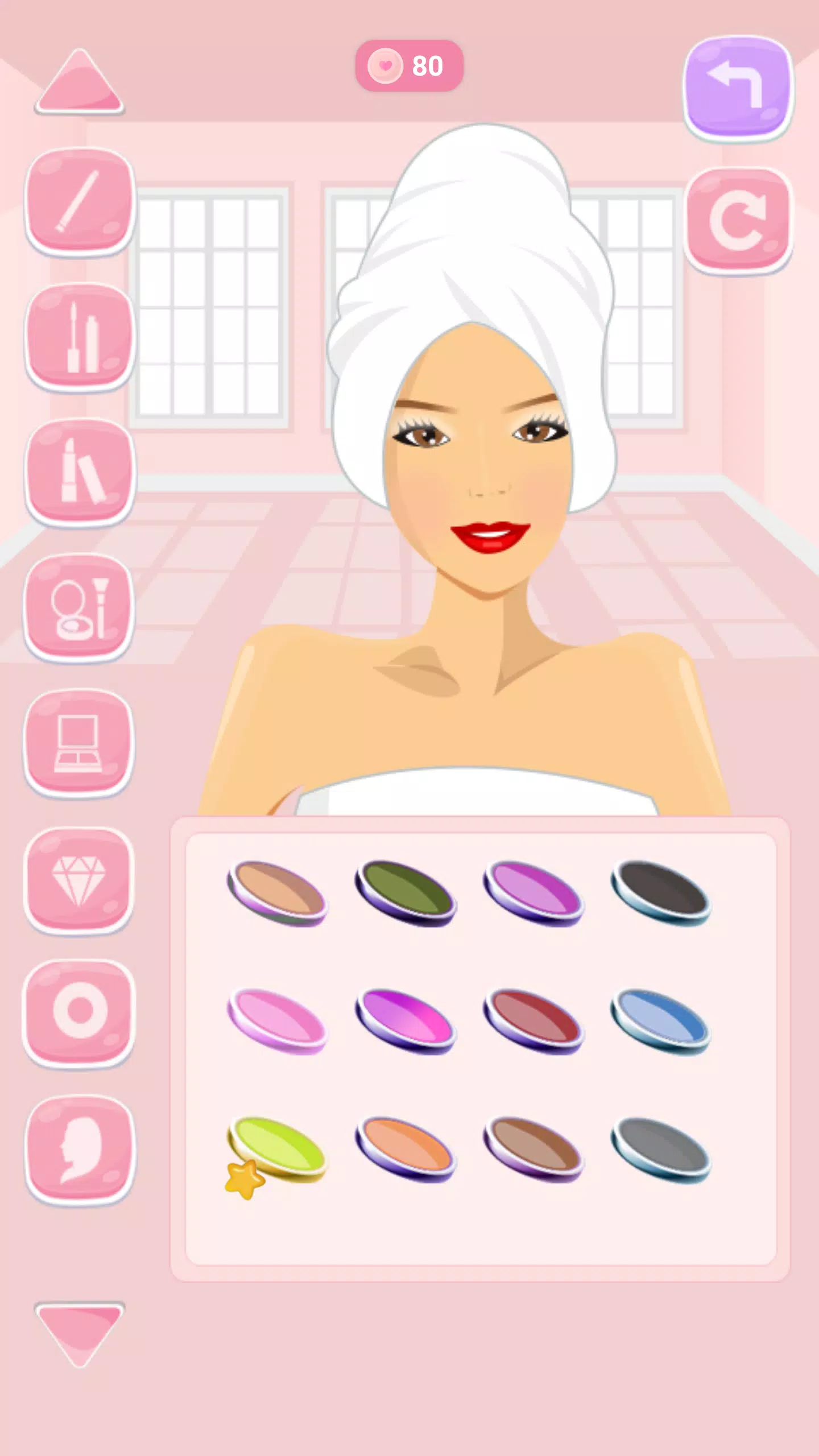Tap the pink down arrow to see more categories

click(x=80, y=1332)
